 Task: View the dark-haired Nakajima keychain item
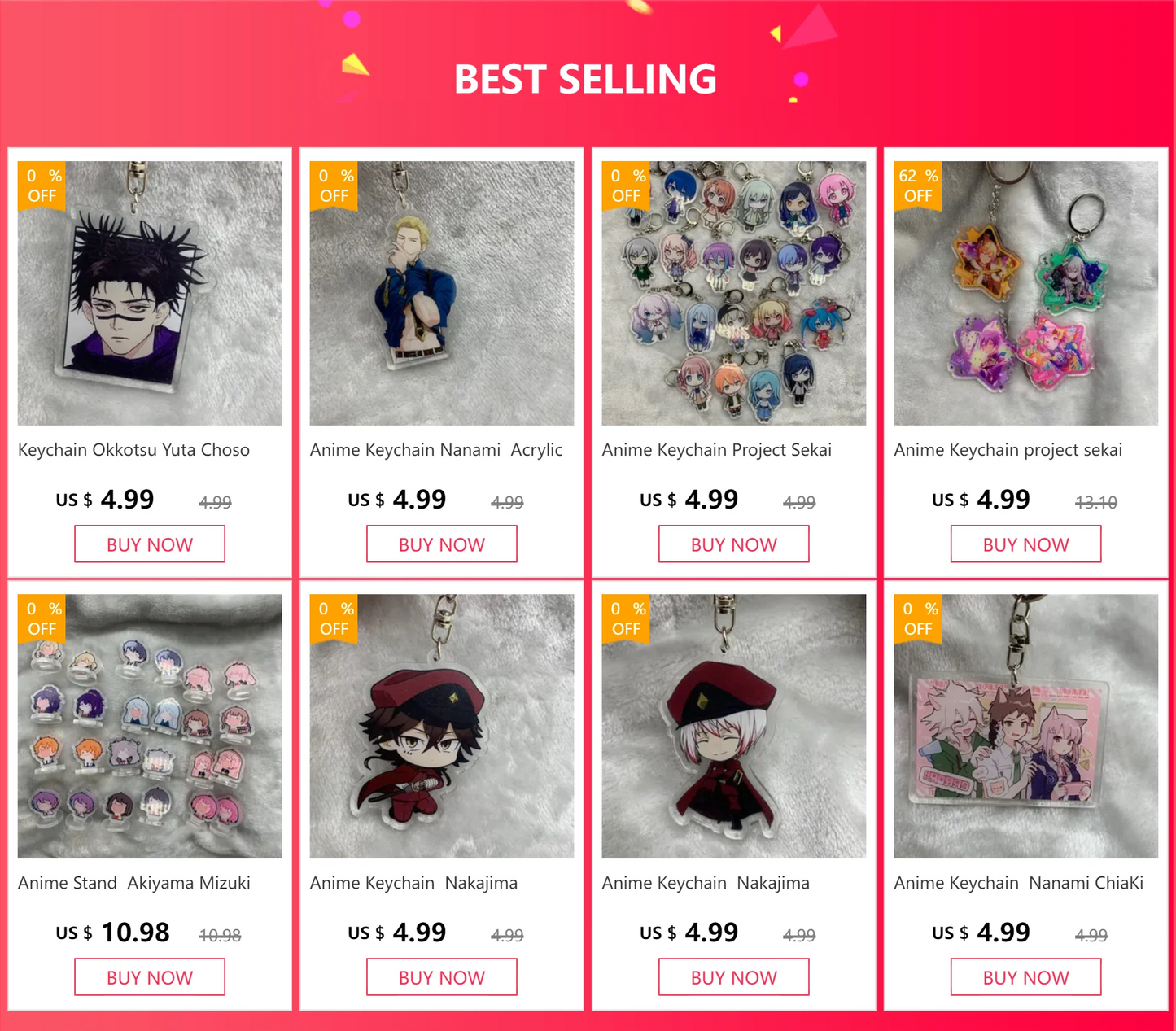click(441, 726)
